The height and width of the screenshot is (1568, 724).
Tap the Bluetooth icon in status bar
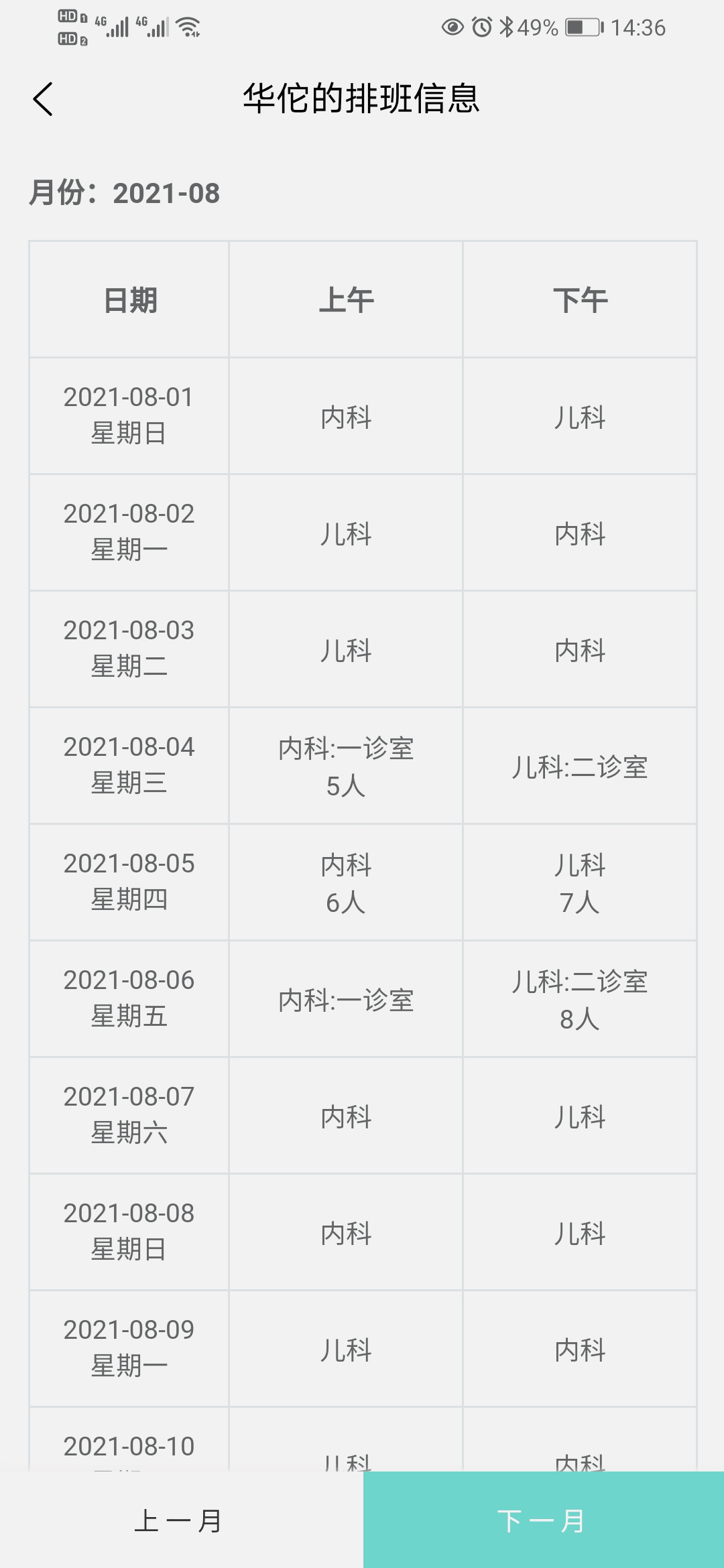(x=506, y=27)
